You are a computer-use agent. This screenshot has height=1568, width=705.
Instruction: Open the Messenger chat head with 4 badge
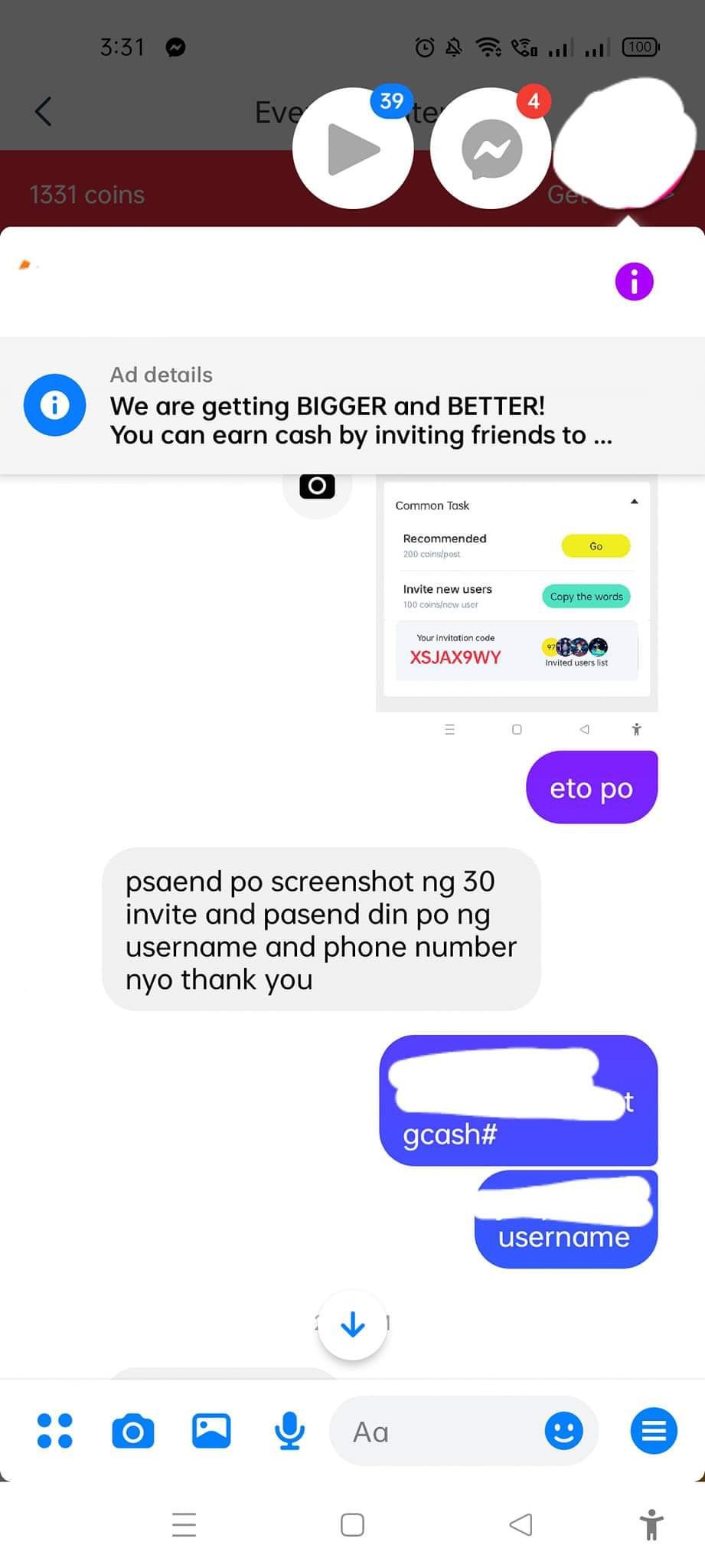[x=491, y=149]
